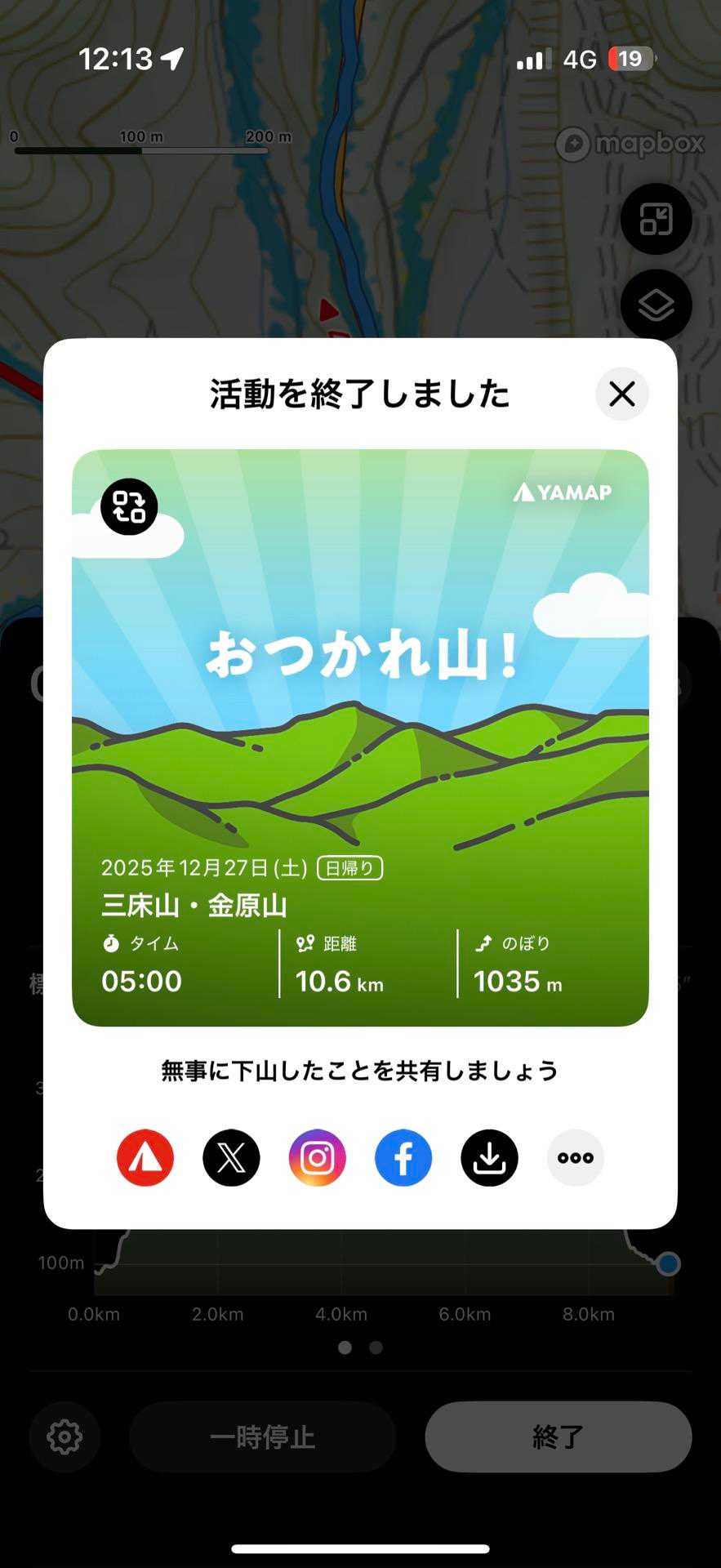Share the activity on Instagram
This screenshot has width=721, height=1568.
[x=318, y=1157]
